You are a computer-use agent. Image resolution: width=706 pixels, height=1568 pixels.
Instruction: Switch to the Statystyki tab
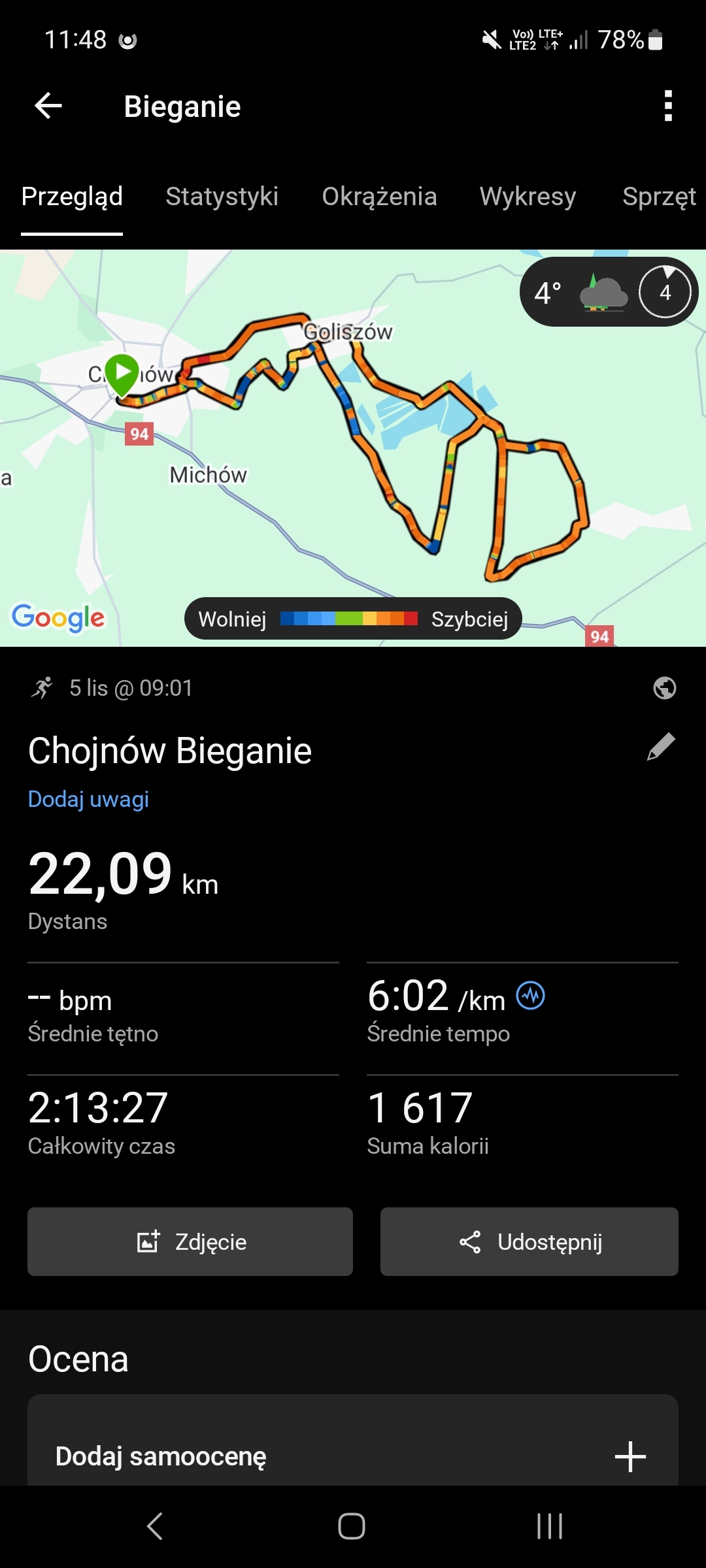tap(222, 197)
